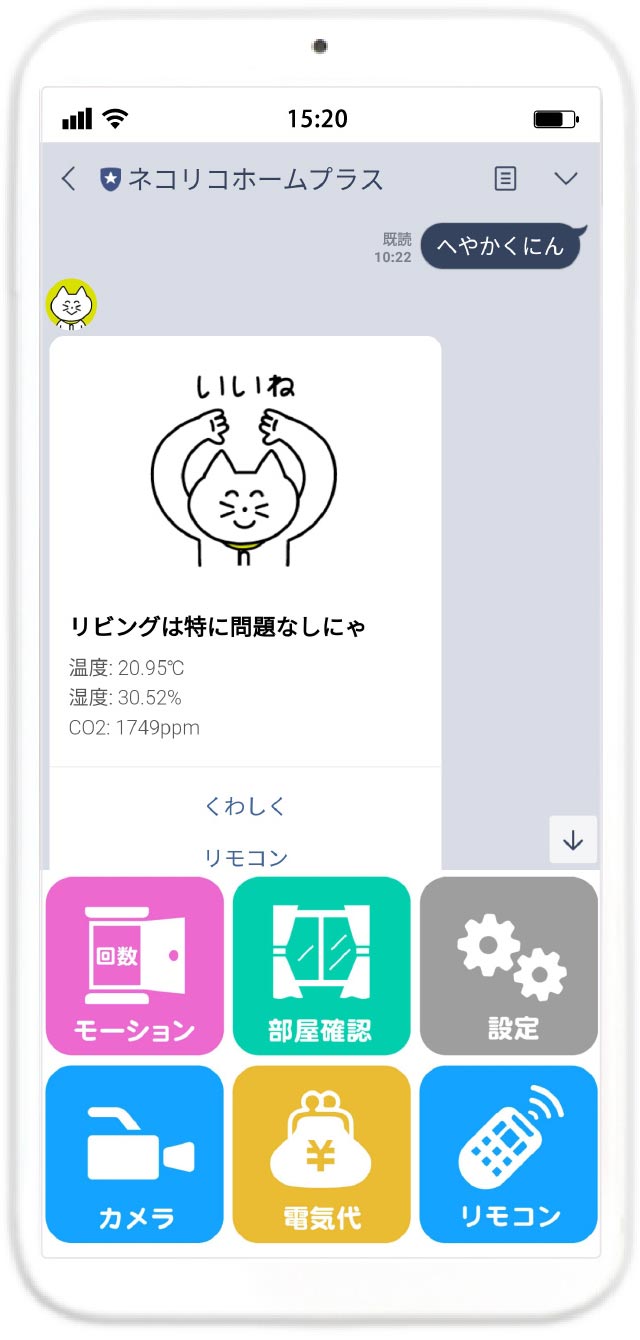
Task: Check the 電気代 electricity cost tile
Action: [321, 1154]
